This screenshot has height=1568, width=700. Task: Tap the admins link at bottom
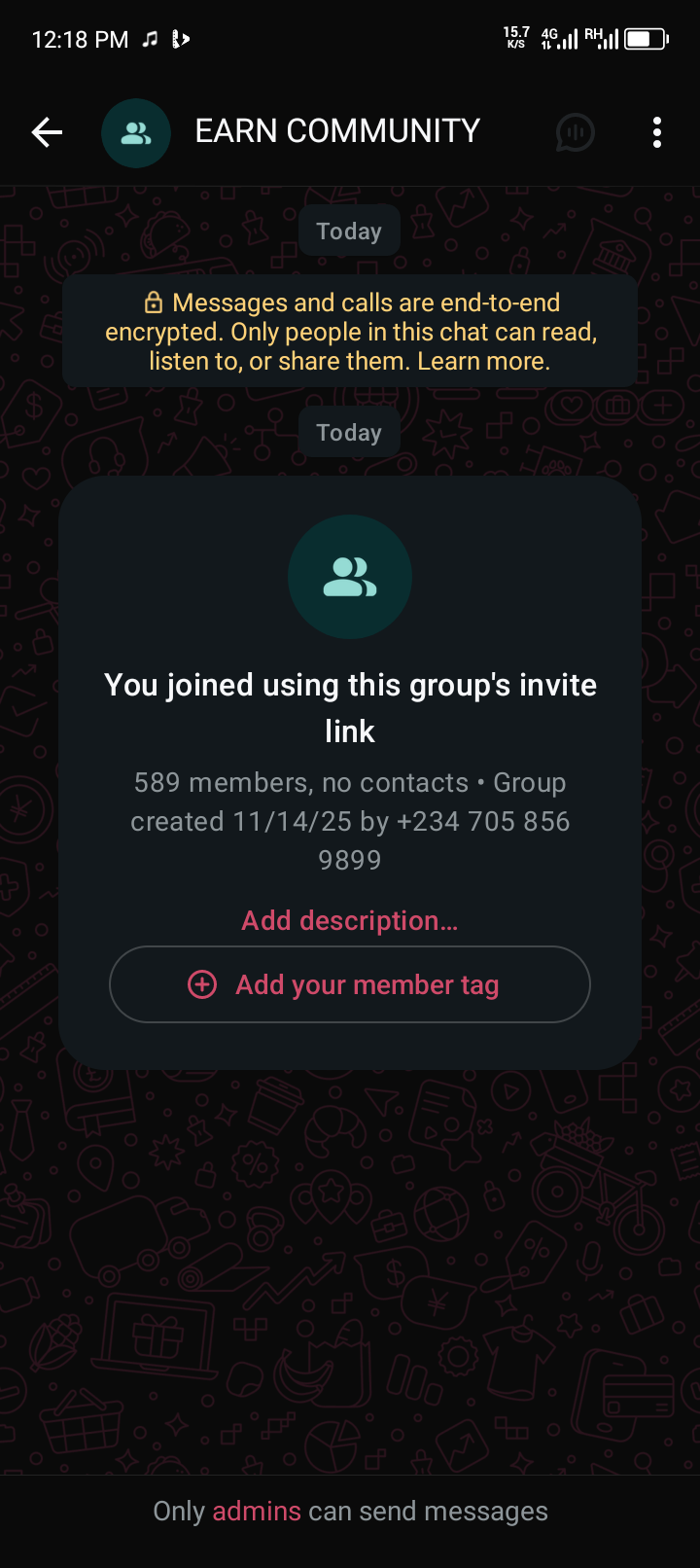point(257,1511)
